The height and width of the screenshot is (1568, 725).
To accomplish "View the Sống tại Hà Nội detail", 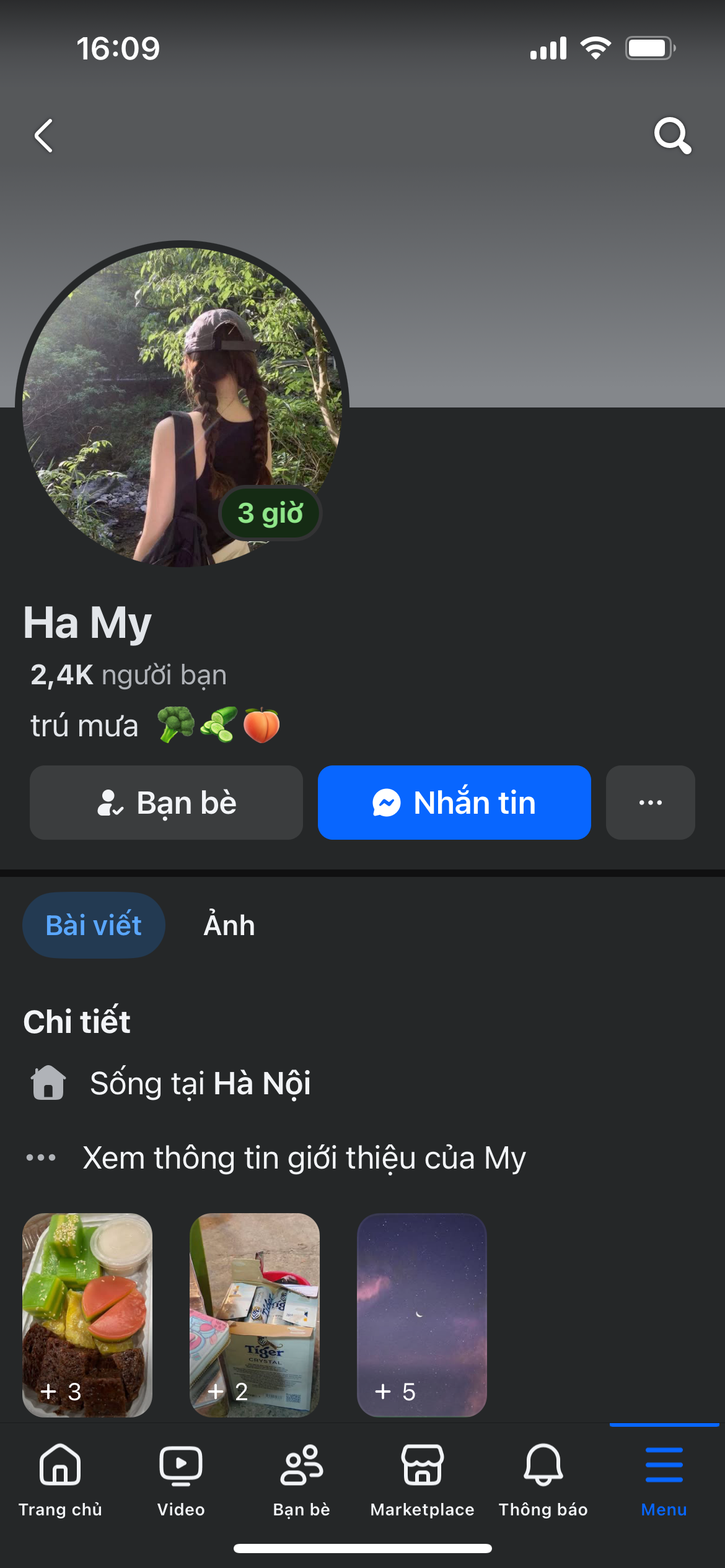I will [200, 1083].
